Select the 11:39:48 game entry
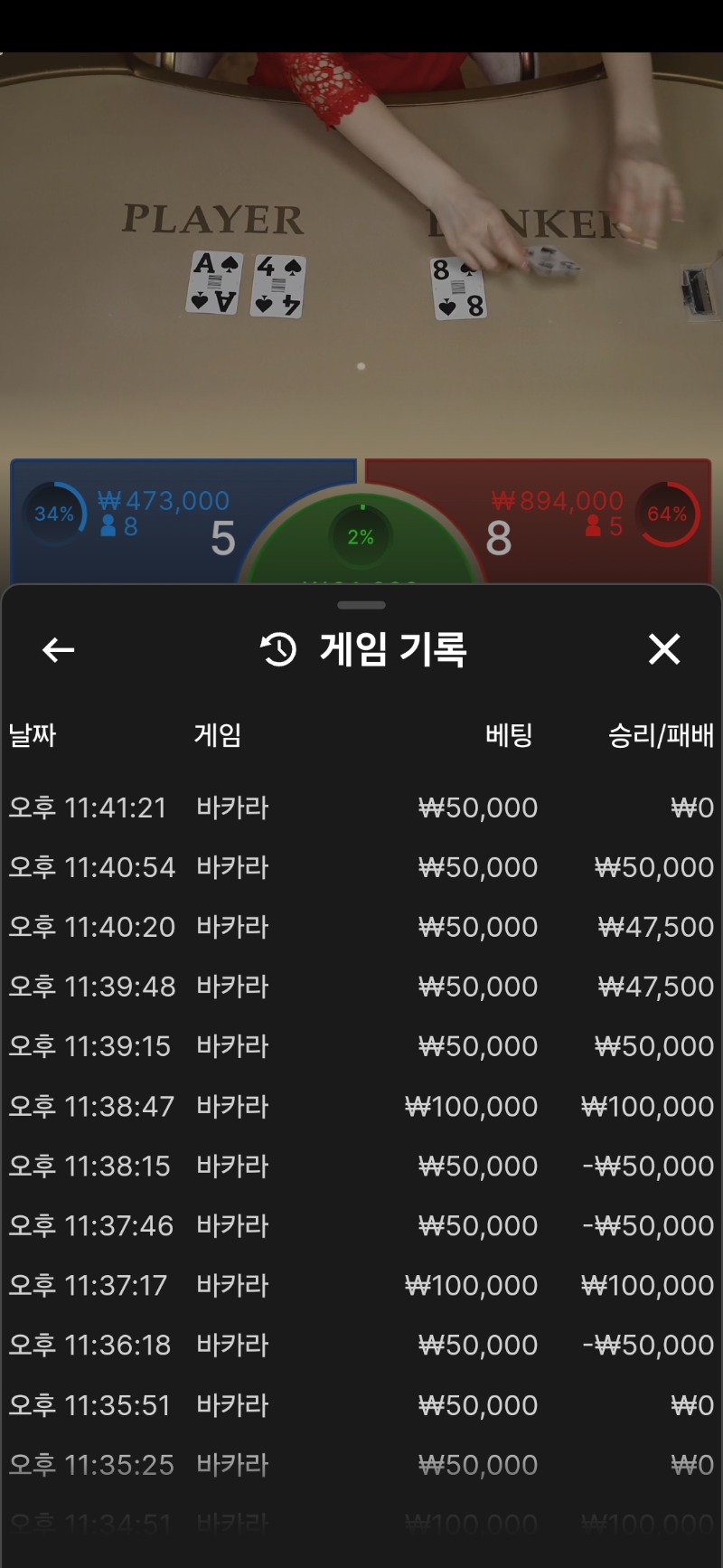The image size is (723, 1568). 361,987
